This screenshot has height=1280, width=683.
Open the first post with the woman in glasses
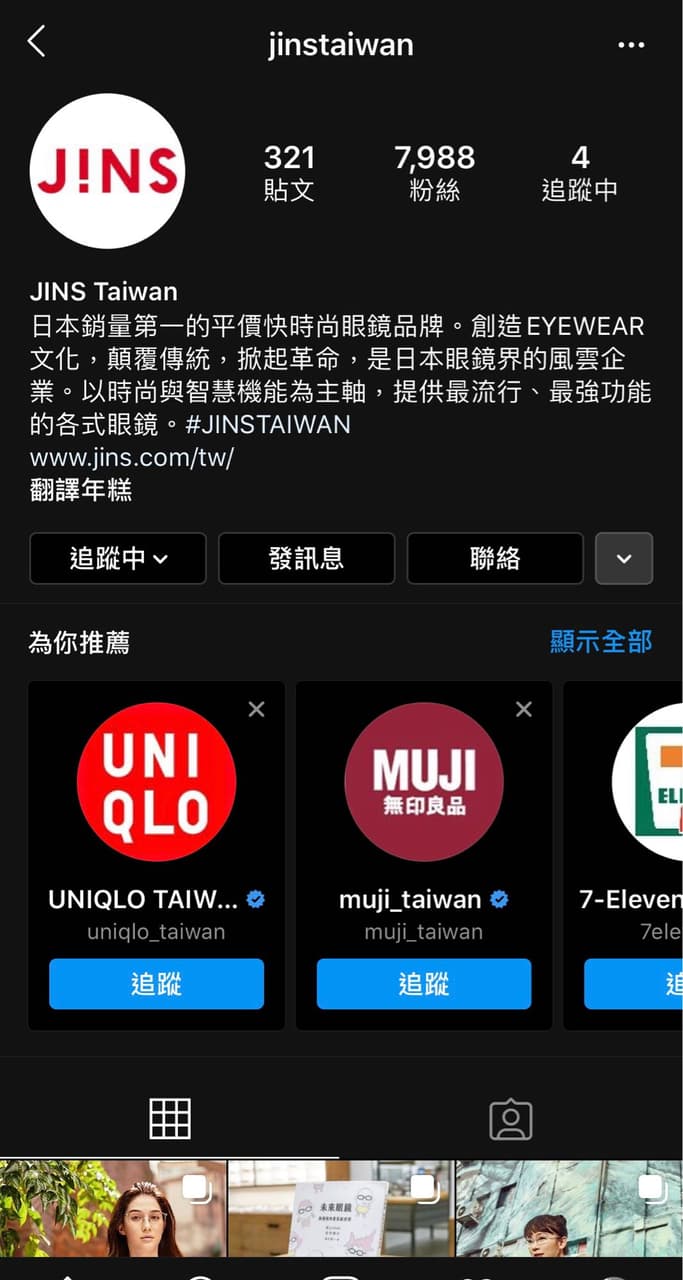tap(113, 1208)
